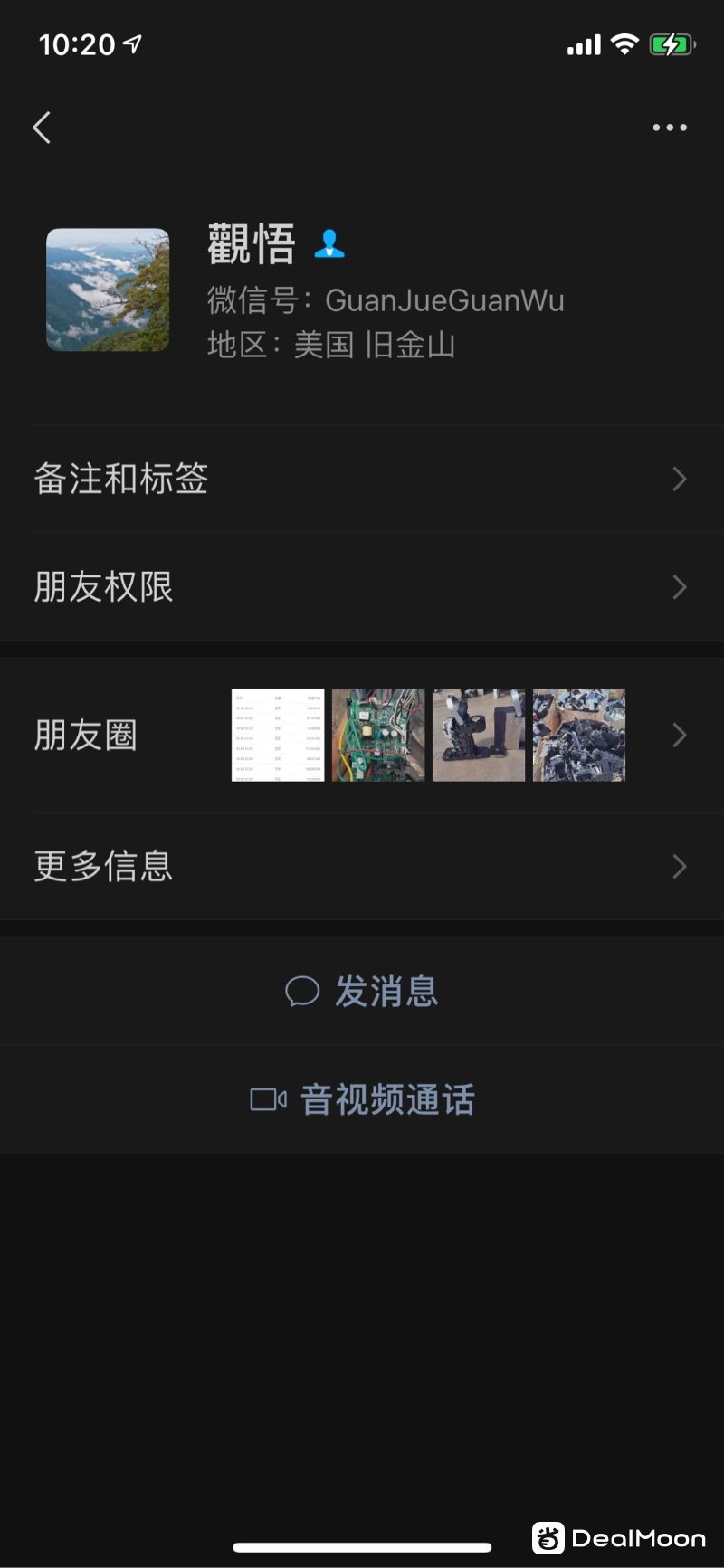Viewport: 724px width, 1568px height.
Task: Start 音视频通话 call
Action: [362, 1100]
